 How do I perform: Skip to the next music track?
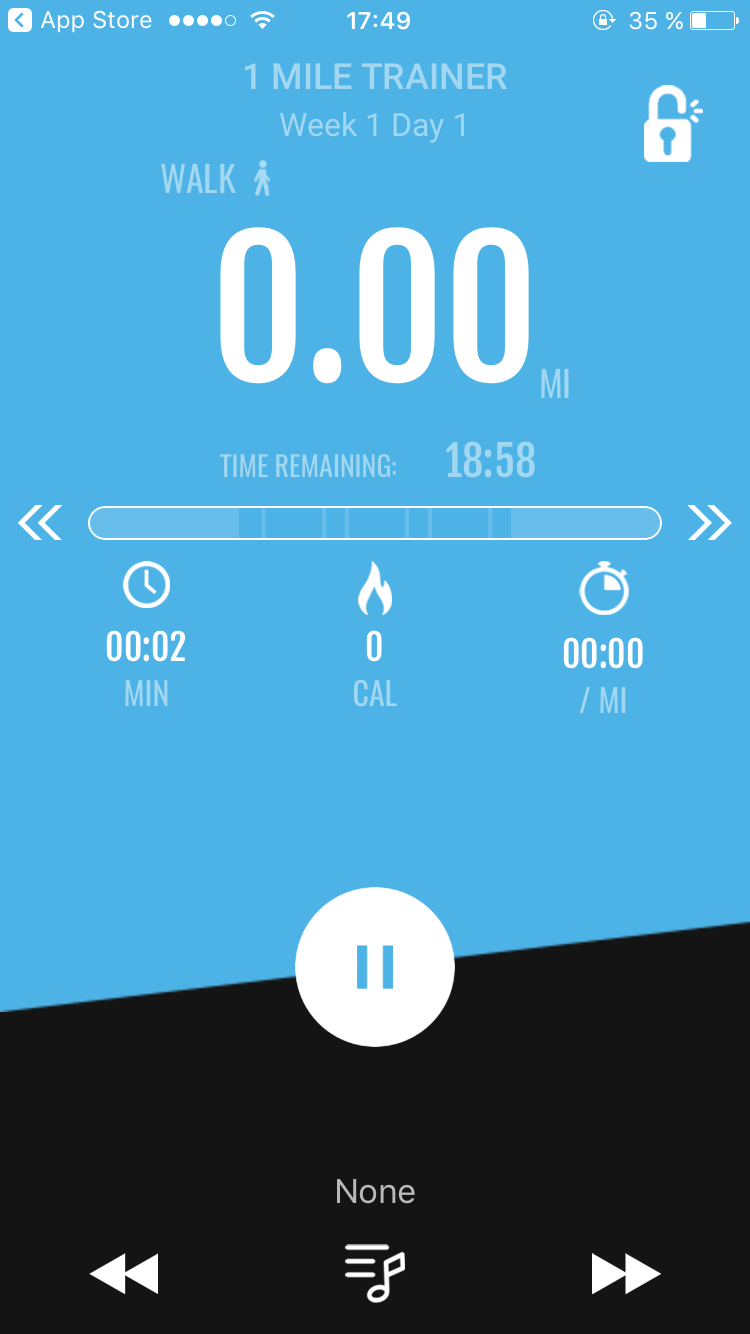pos(626,1275)
